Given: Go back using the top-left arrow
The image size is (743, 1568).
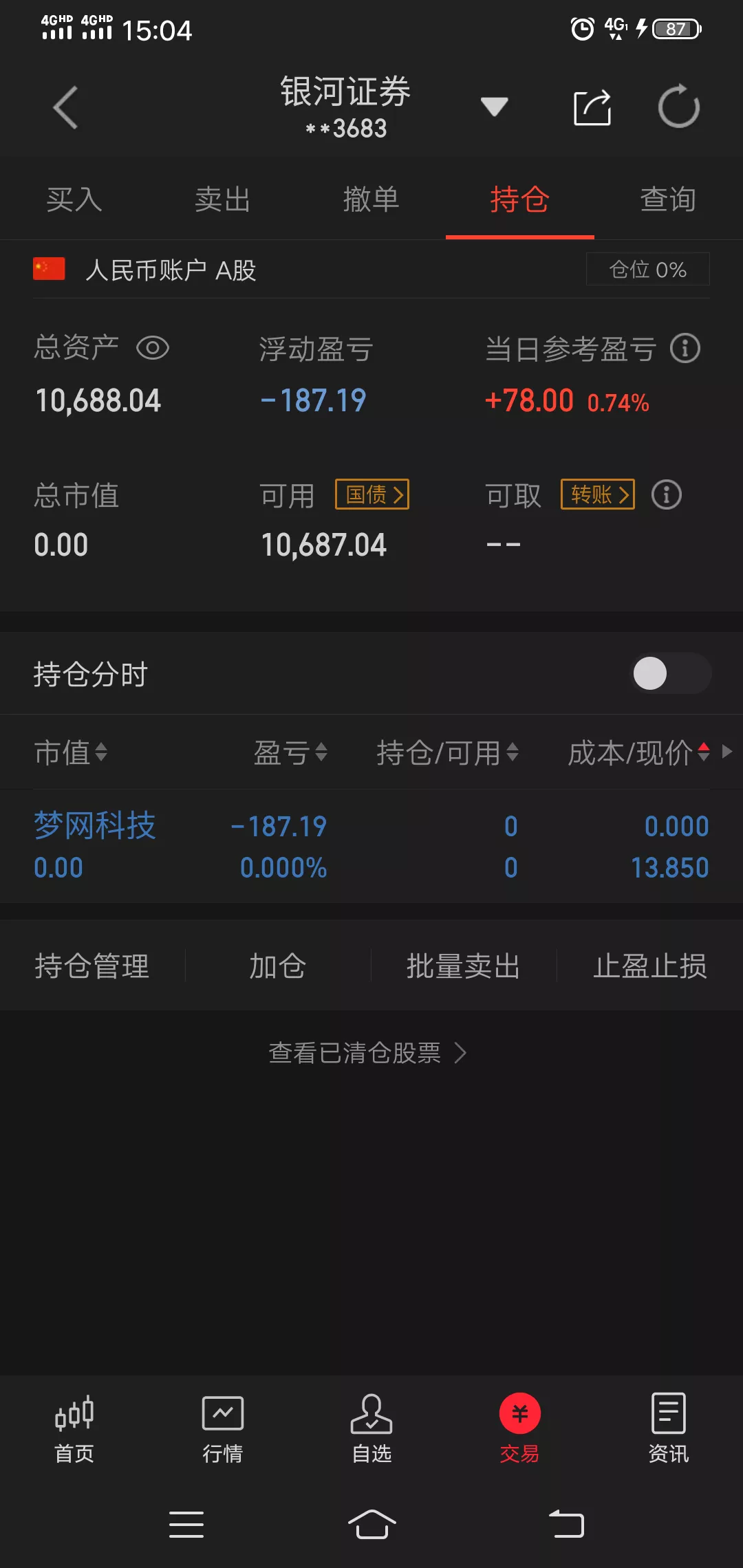Looking at the screenshot, I should (66, 107).
